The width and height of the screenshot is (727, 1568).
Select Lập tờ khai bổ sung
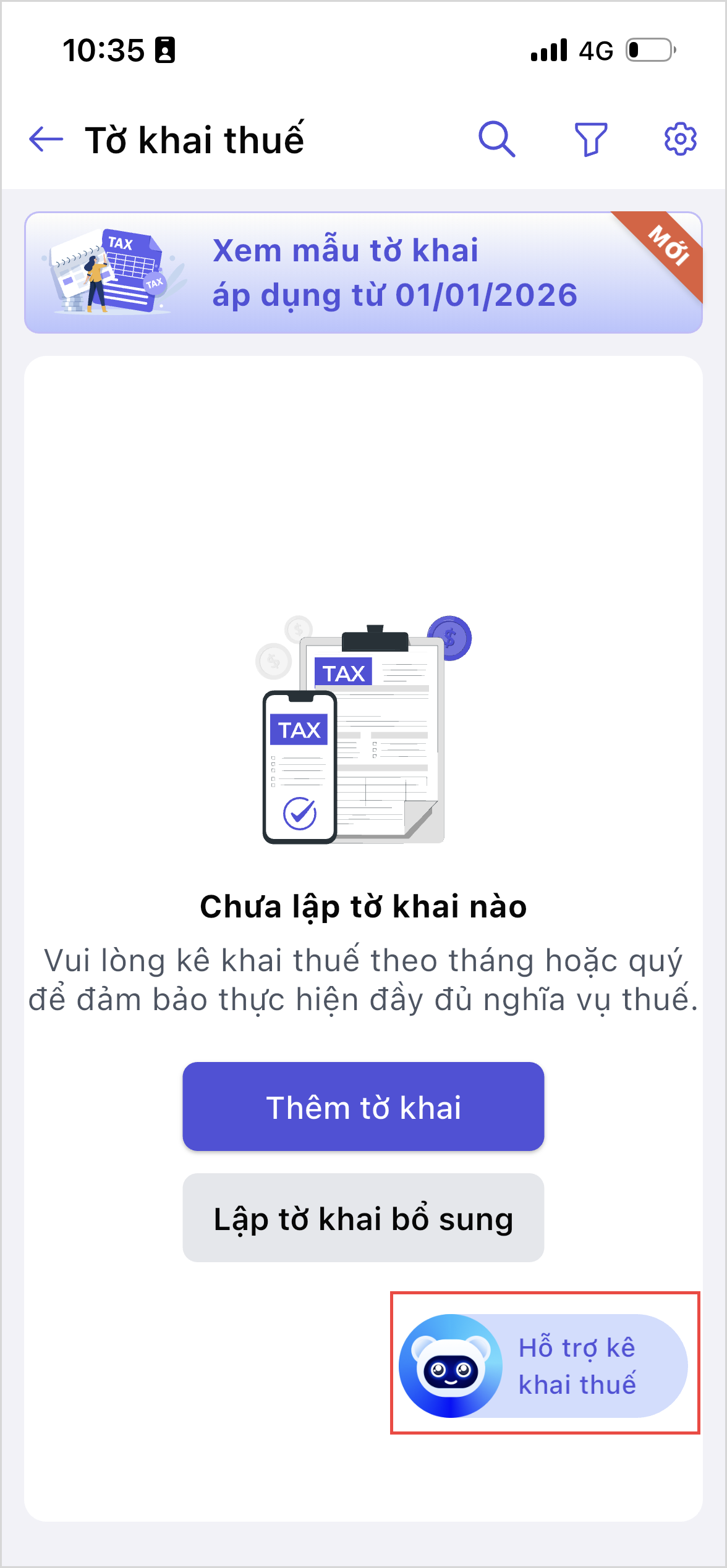pyautogui.click(x=363, y=1218)
